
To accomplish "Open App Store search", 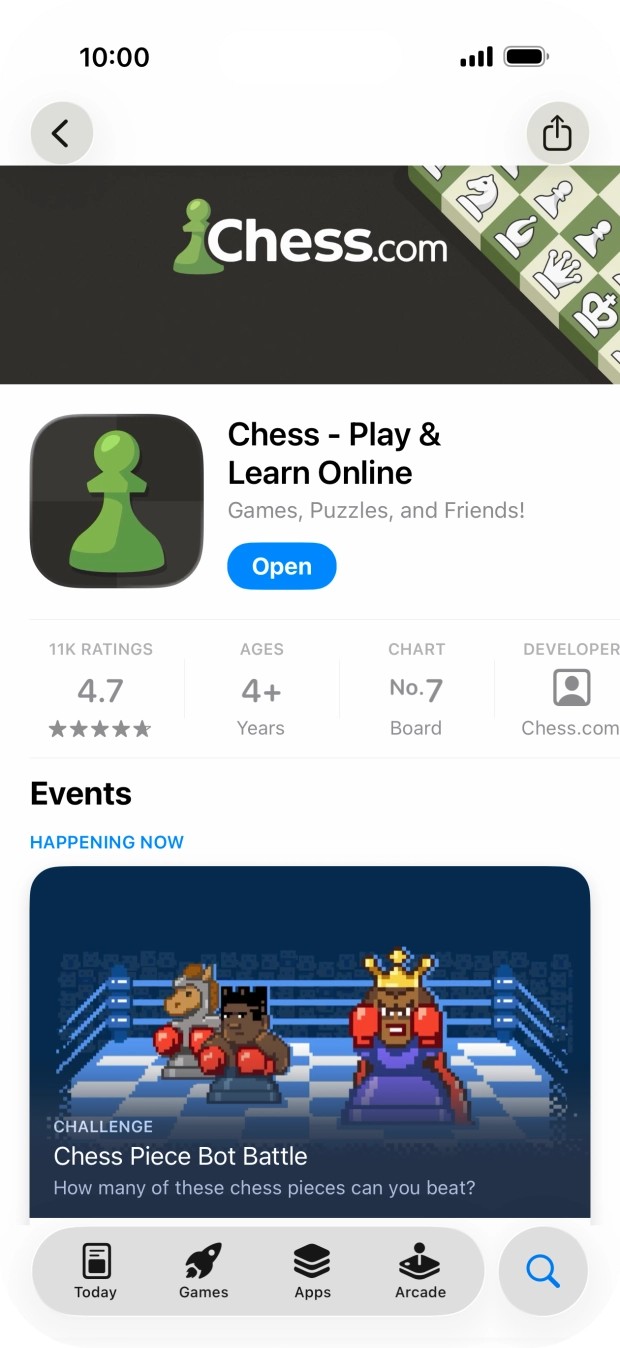I will pos(543,1271).
